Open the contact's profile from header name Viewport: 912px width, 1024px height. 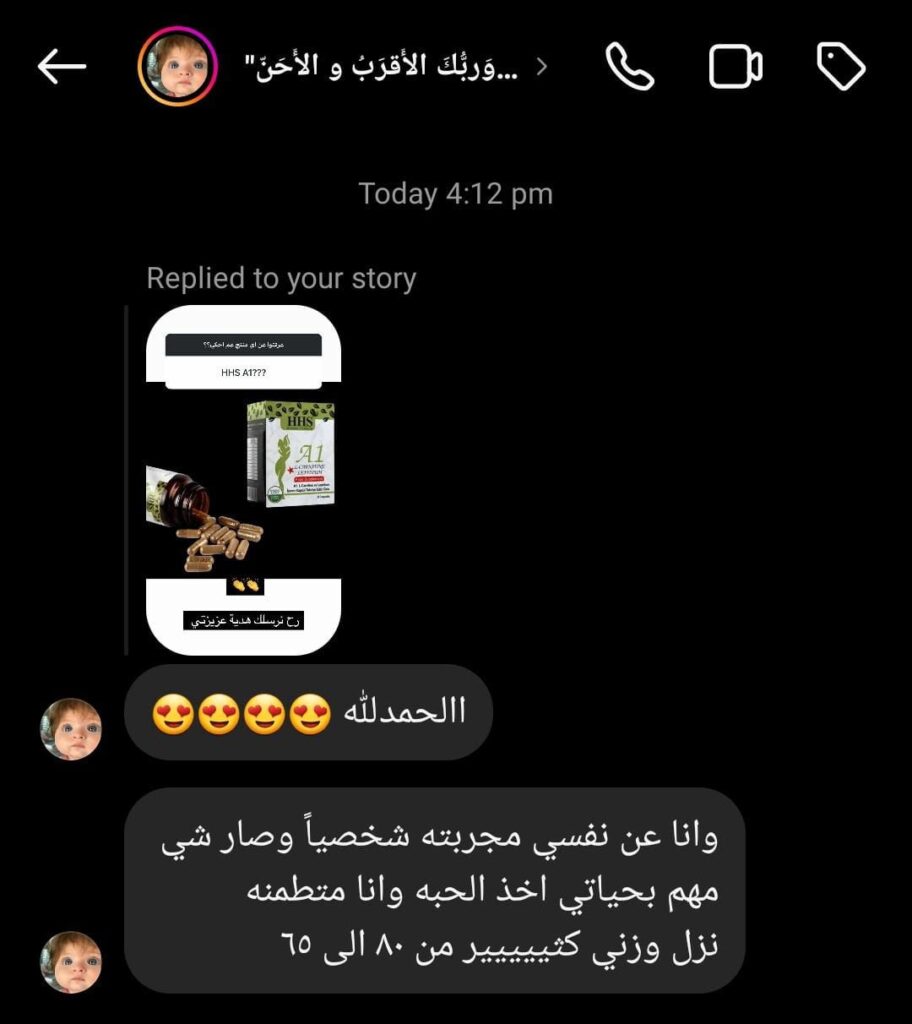pos(395,67)
